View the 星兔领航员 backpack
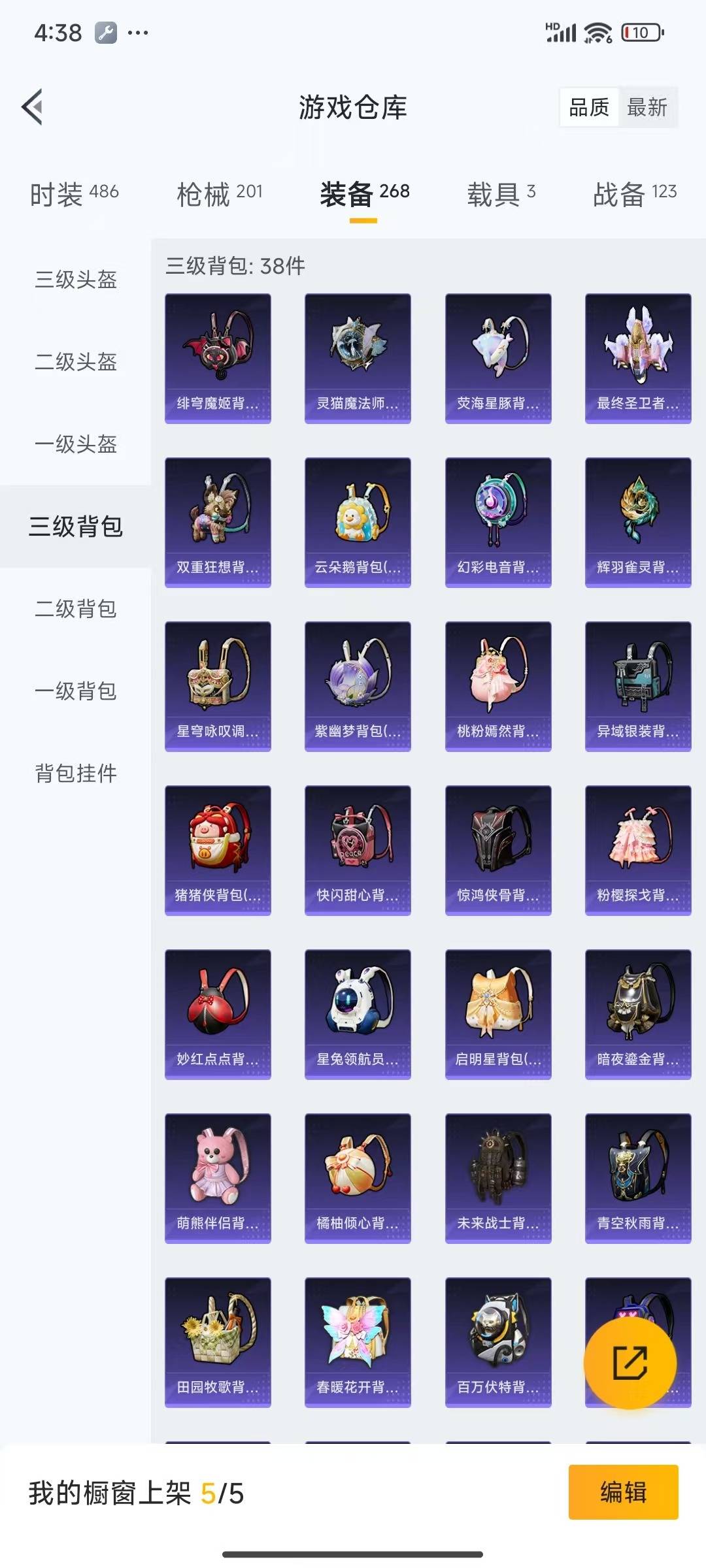The height and width of the screenshot is (1568, 706). click(x=358, y=1014)
